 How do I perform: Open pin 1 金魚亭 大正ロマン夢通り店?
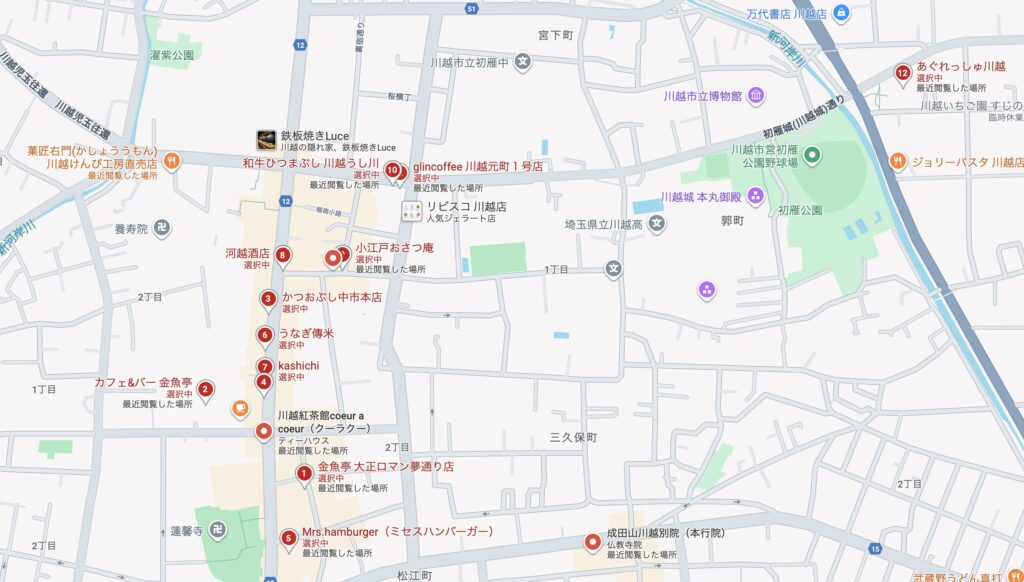(304, 473)
